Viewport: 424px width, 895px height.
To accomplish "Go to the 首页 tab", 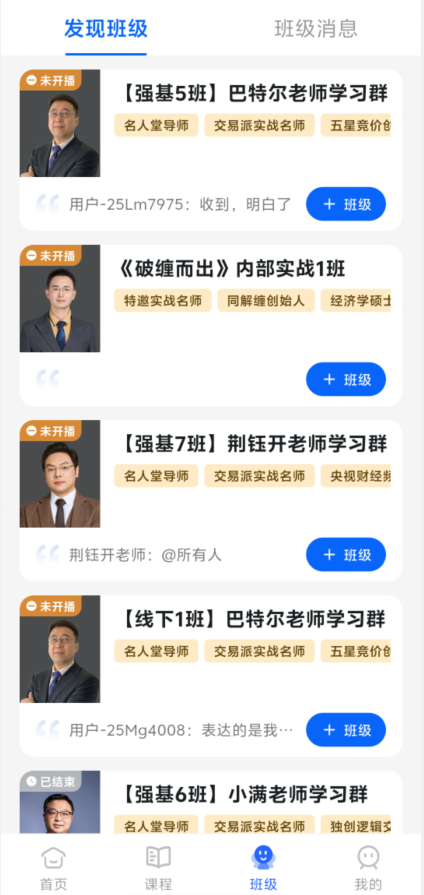I will (53, 868).
